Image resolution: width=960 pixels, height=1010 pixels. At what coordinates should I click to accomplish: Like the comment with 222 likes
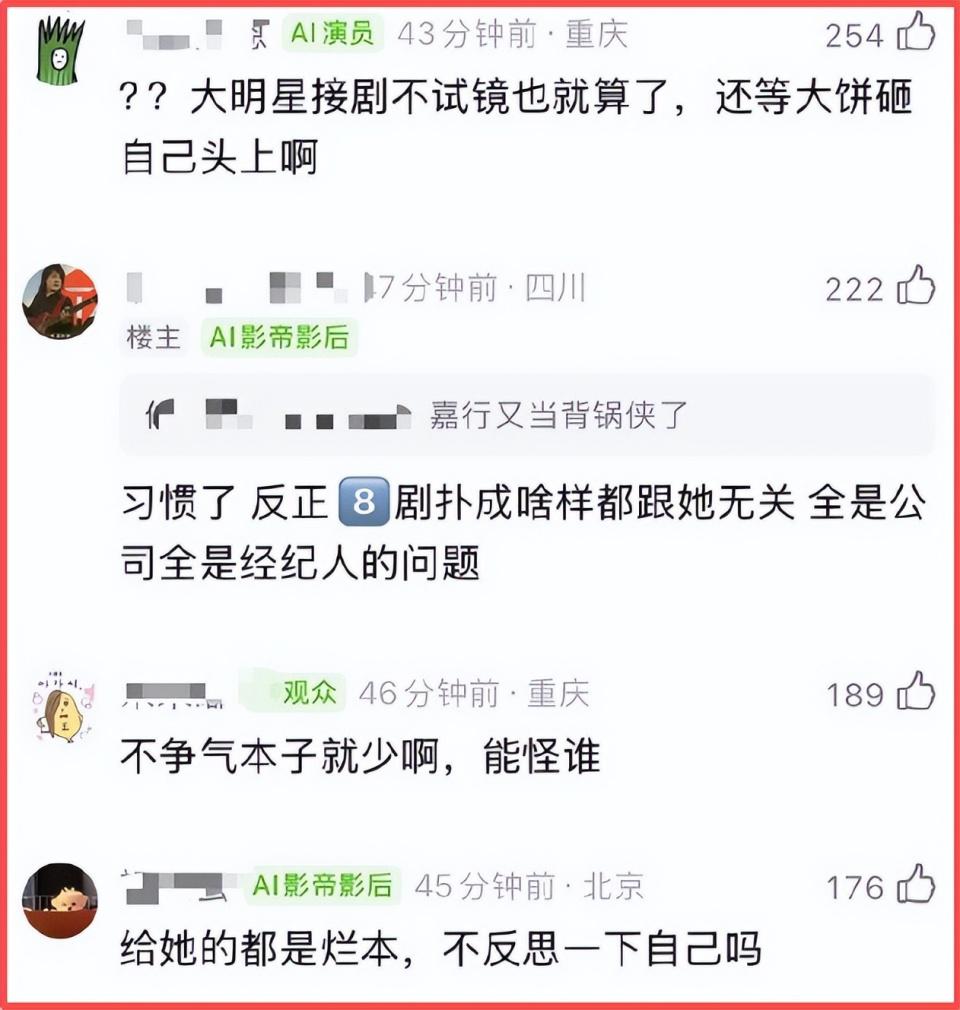(915, 287)
